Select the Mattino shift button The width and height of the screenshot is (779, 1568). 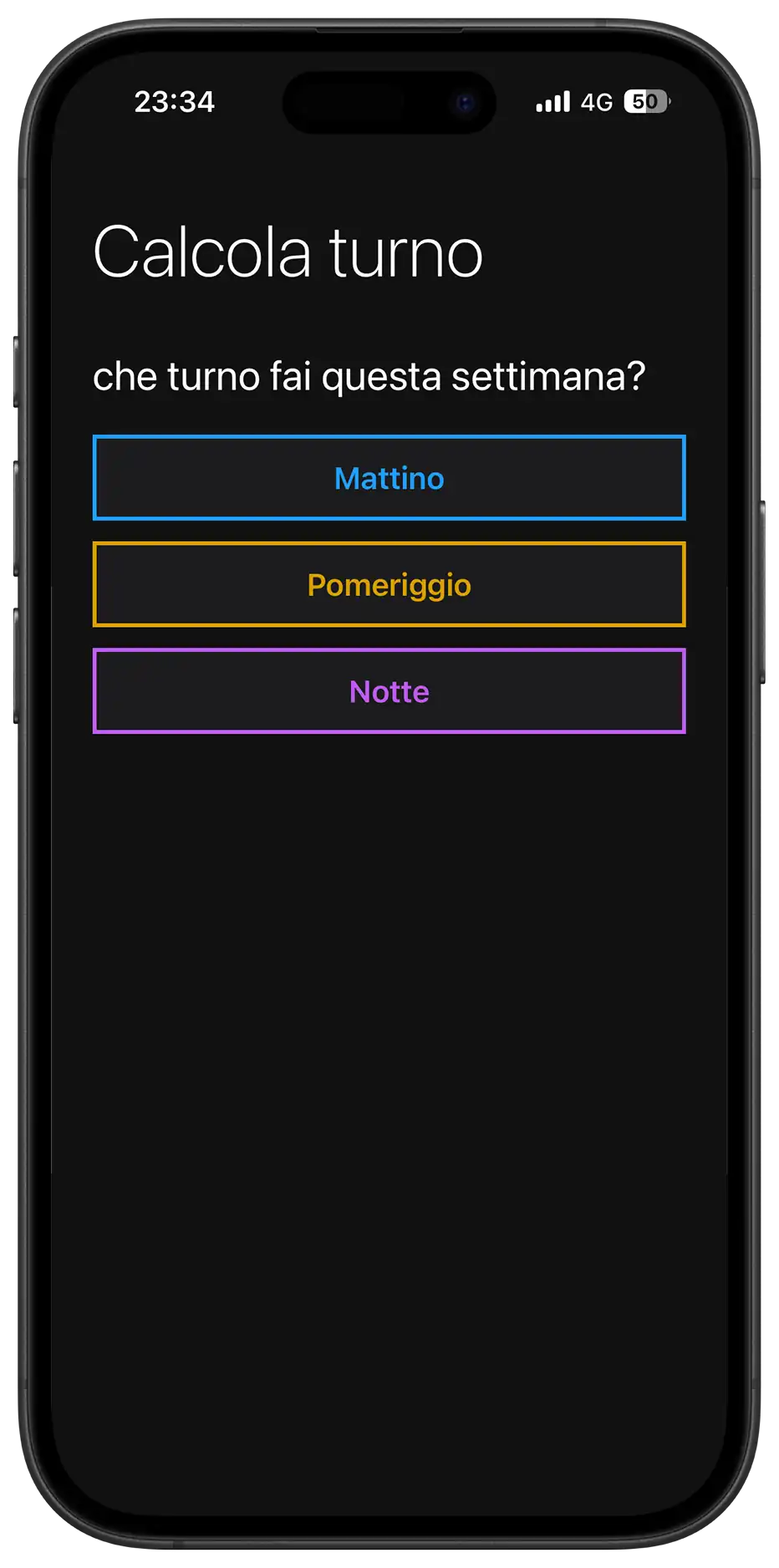pos(389,478)
